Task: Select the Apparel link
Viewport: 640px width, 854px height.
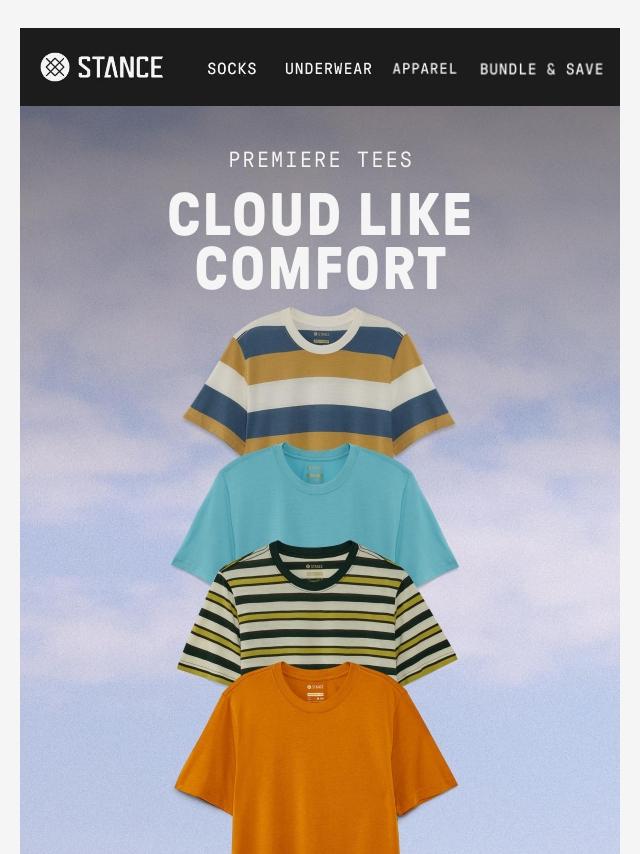Action: 425,69
